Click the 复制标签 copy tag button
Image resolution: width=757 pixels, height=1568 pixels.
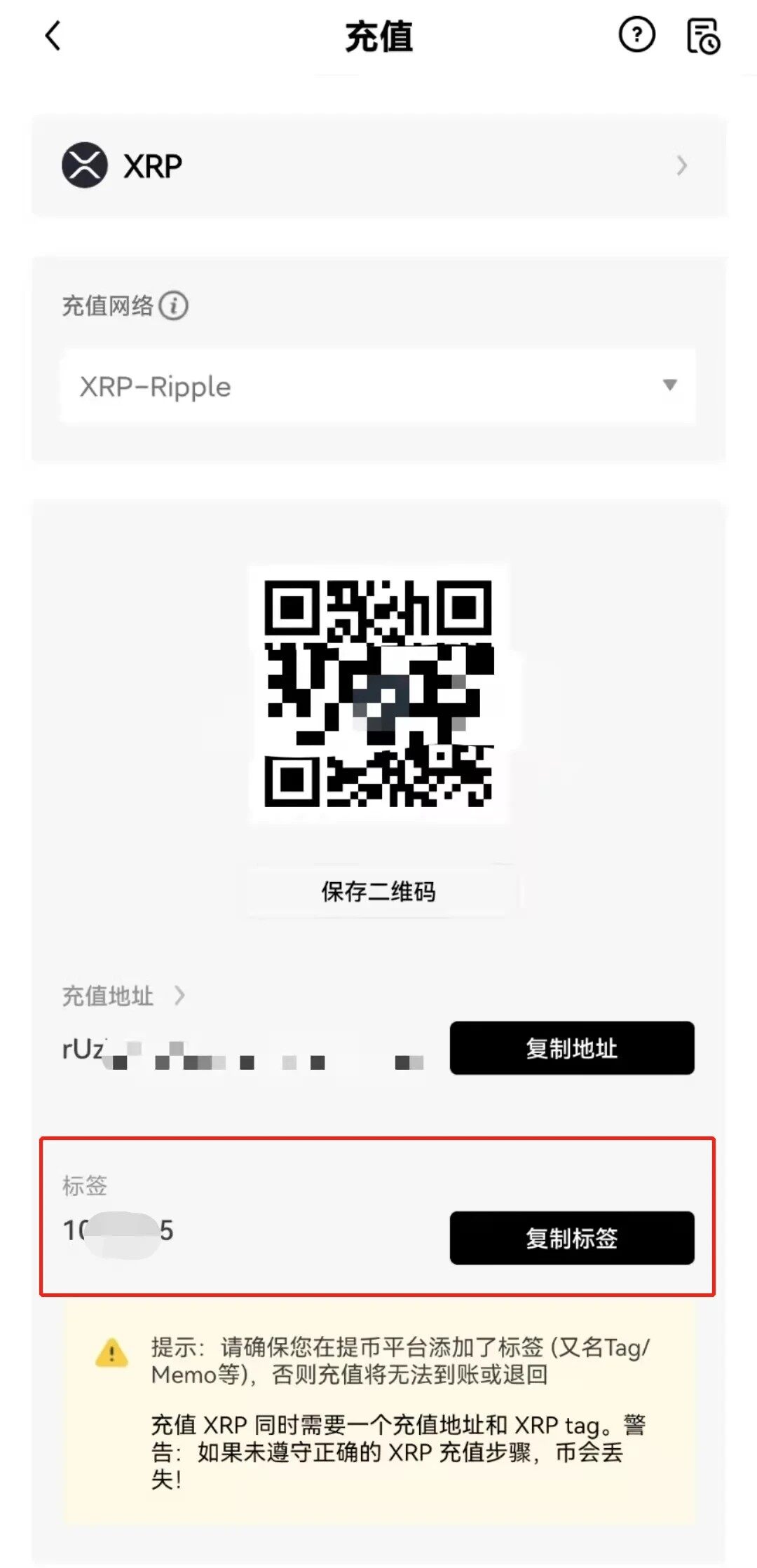[x=572, y=1239]
